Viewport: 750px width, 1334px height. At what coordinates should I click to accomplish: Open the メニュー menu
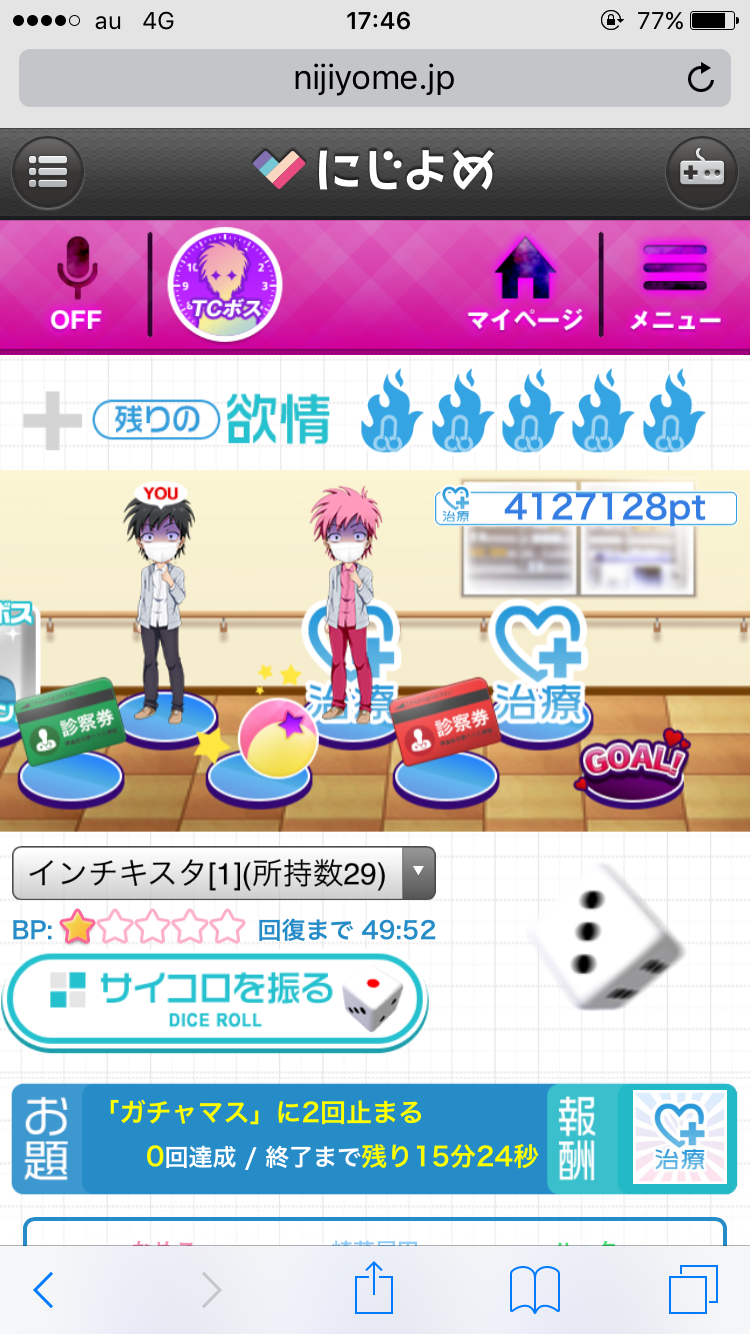tap(675, 283)
